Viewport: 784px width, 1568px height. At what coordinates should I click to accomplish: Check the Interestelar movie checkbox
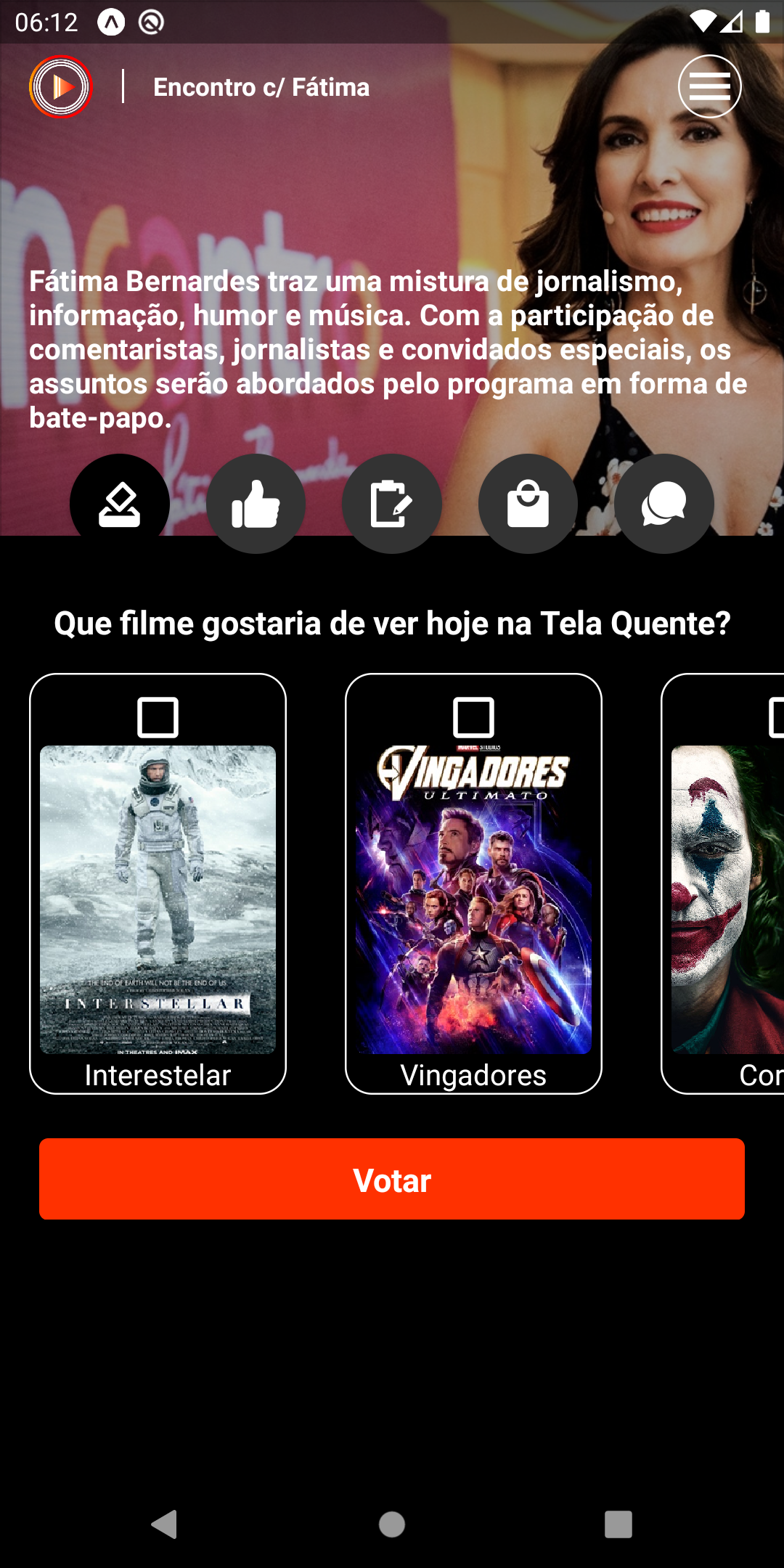click(157, 717)
